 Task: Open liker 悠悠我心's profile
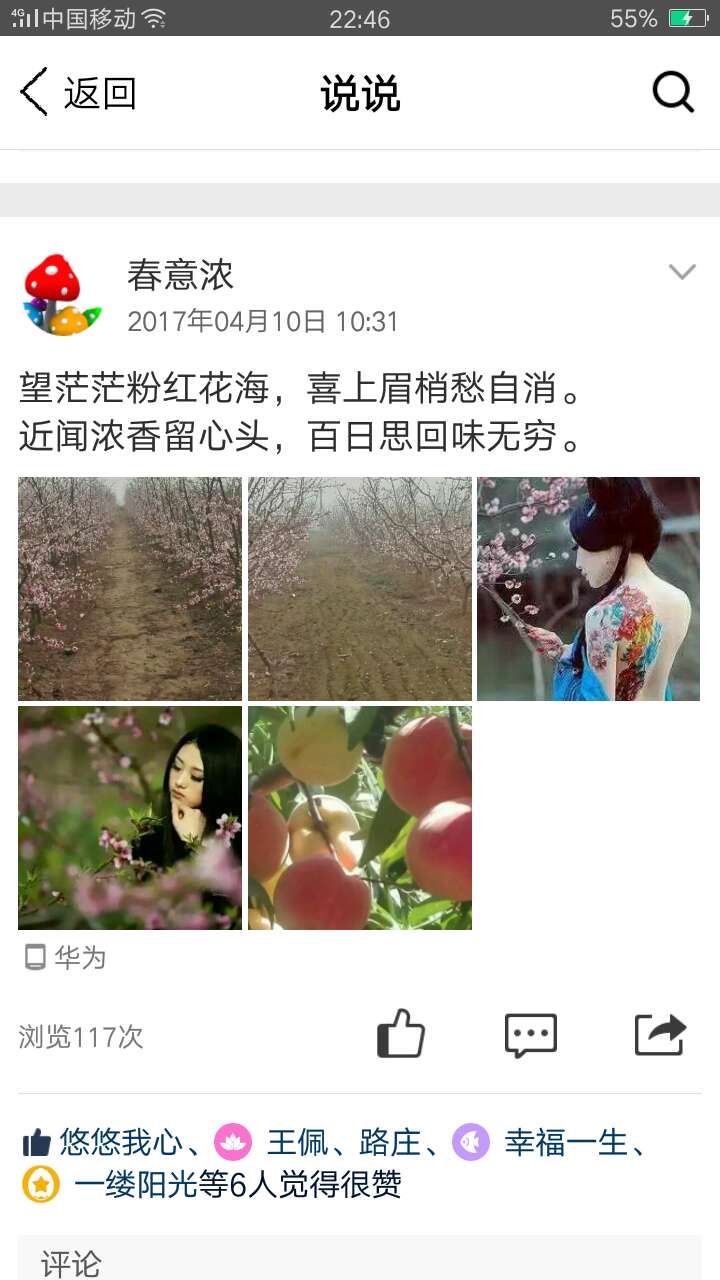coord(121,1141)
